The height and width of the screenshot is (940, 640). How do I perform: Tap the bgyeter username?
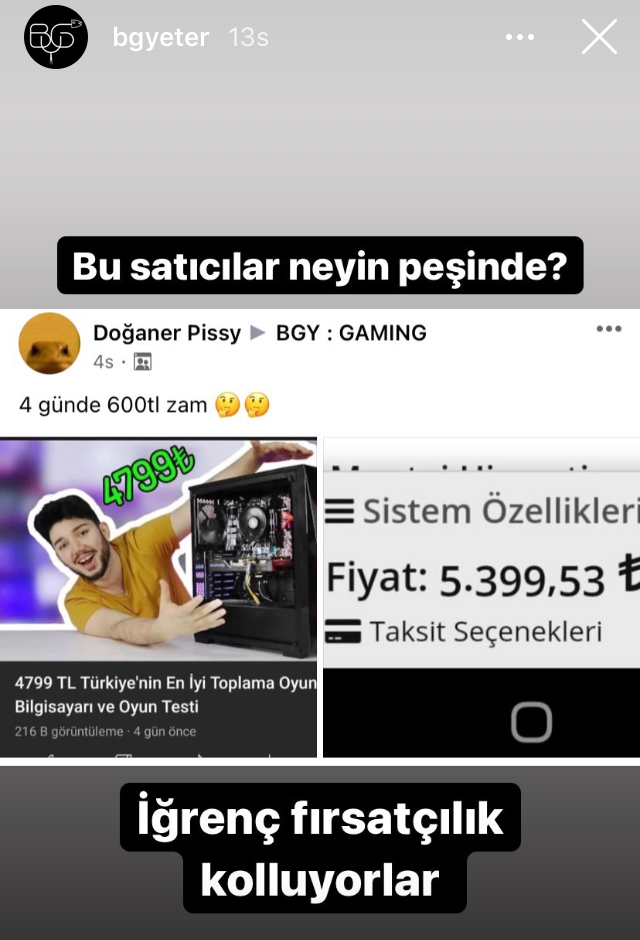tap(161, 37)
